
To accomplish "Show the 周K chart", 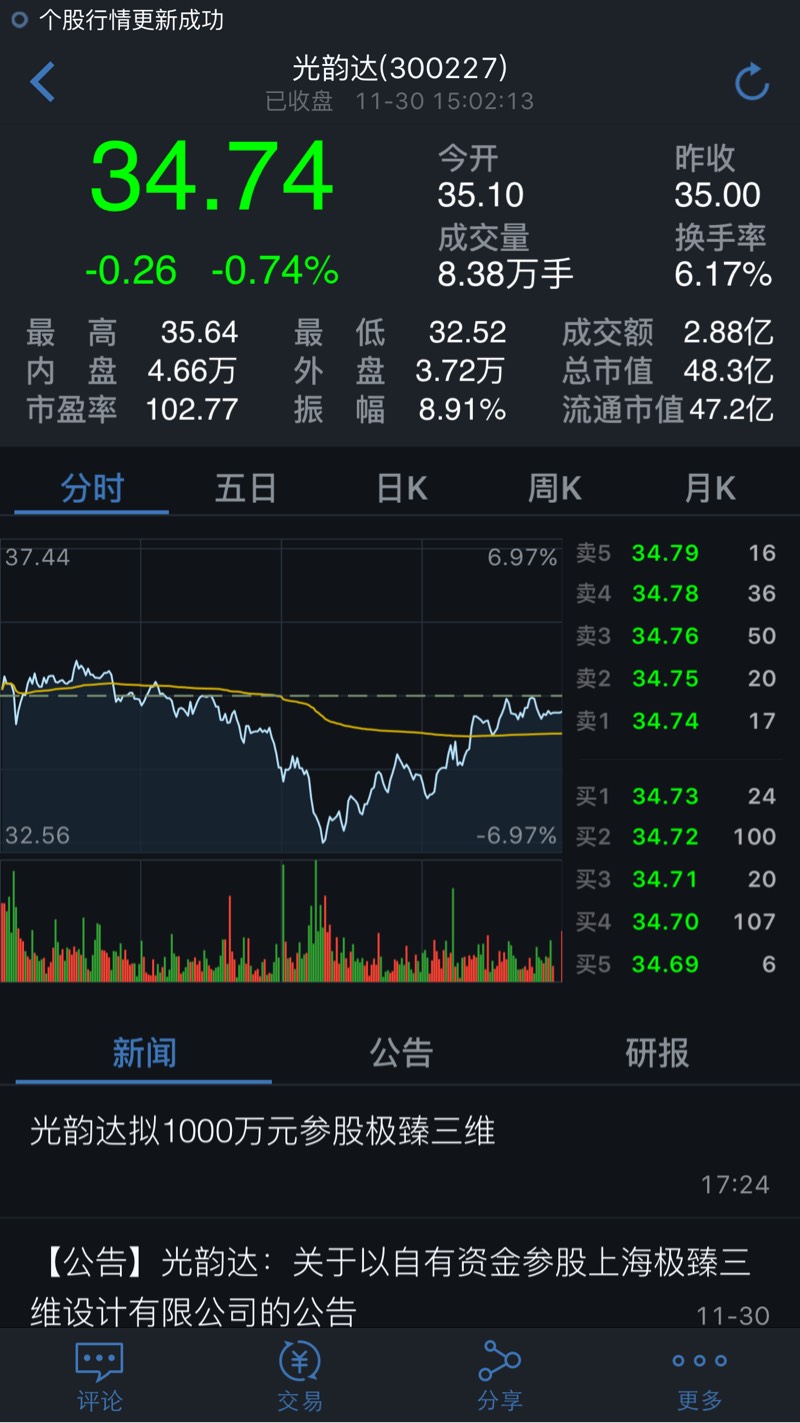I will pos(555,489).
